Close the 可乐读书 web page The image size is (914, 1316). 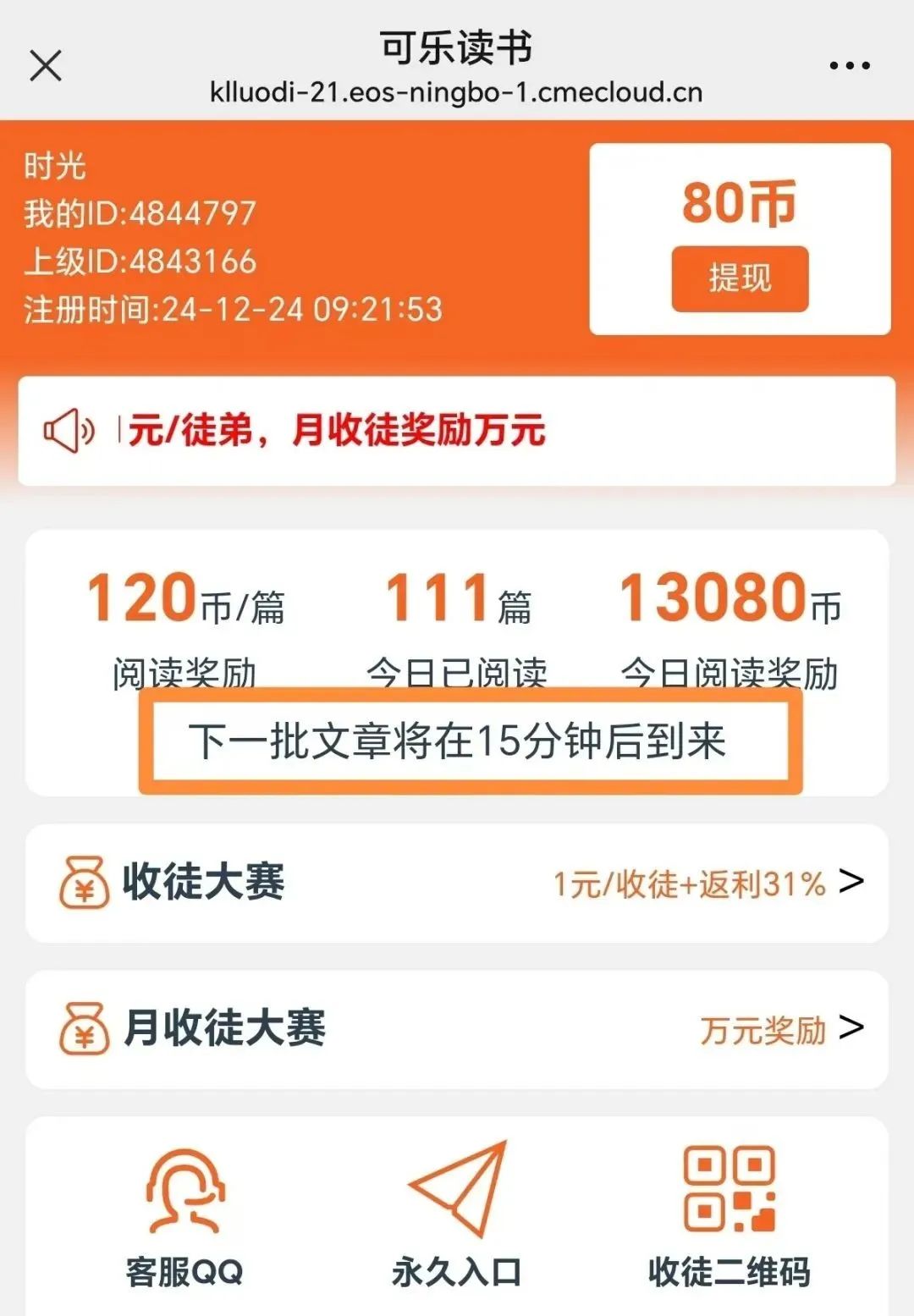[x=46, y=65]
